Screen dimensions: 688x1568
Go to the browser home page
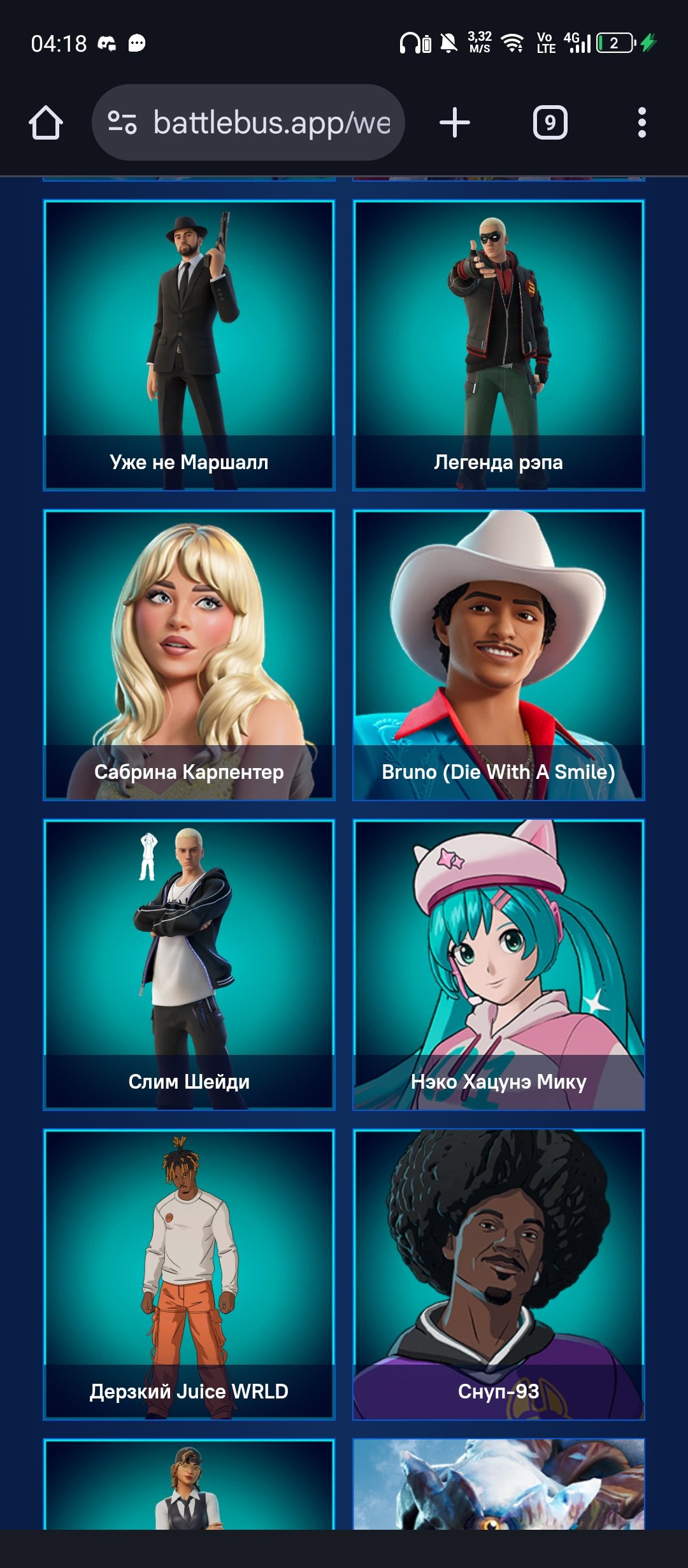46,122
